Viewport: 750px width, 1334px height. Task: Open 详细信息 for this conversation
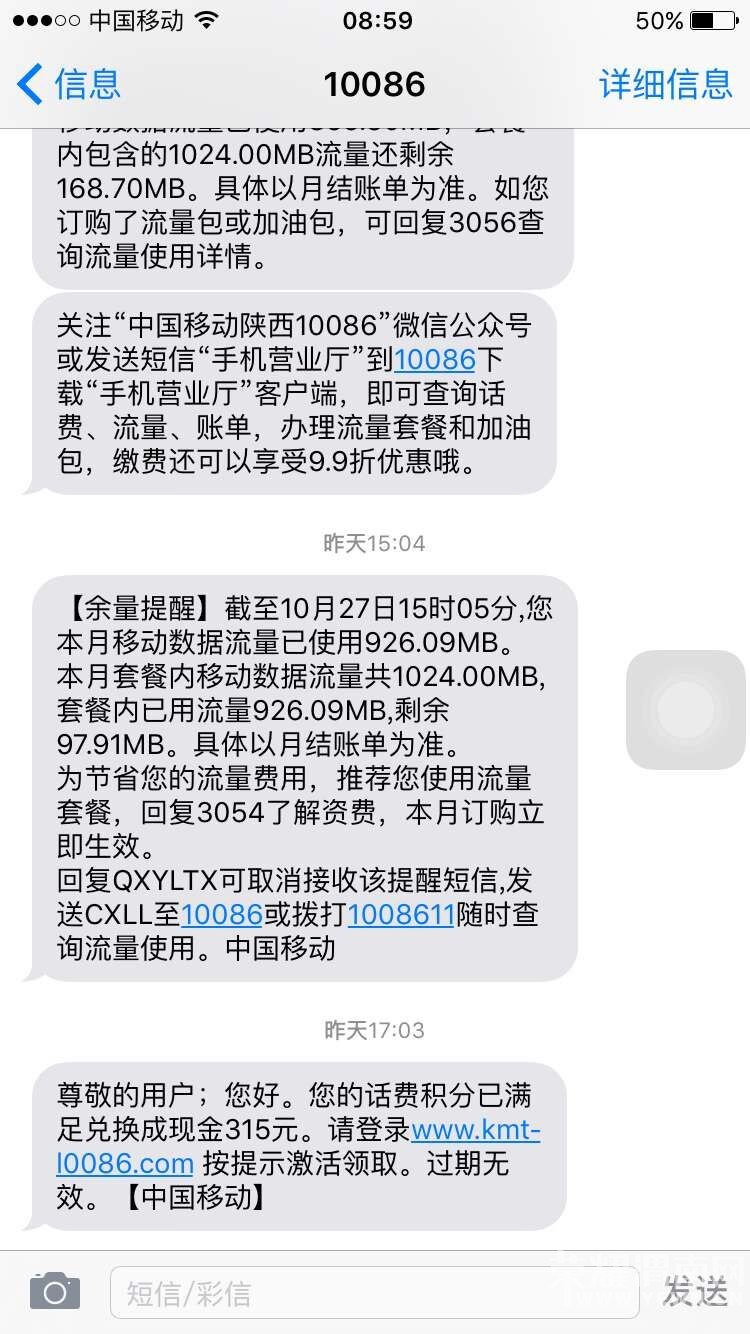click(666, 84)
